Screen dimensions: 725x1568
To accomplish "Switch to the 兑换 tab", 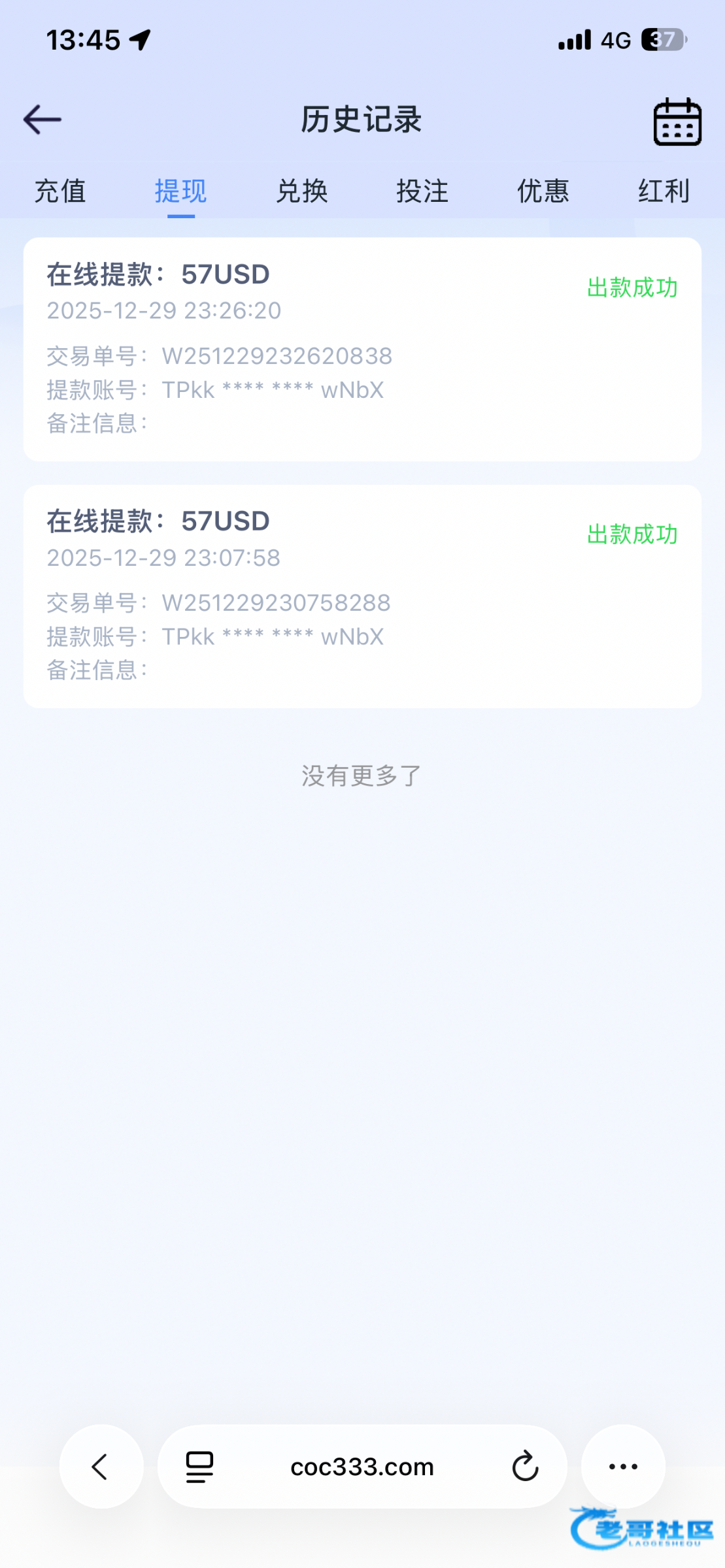I will coord(301,191).
